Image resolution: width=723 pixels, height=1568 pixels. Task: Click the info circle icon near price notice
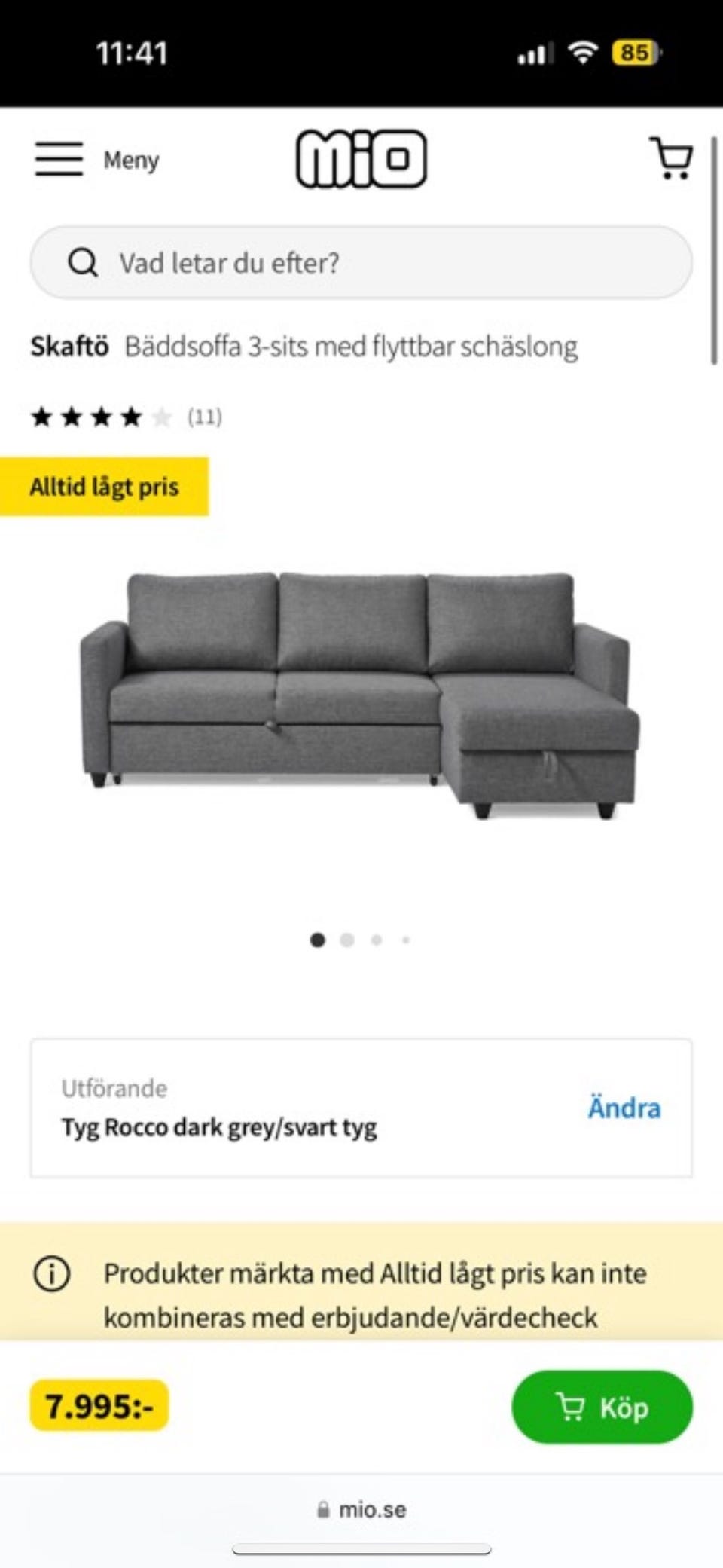[52, 1274]
